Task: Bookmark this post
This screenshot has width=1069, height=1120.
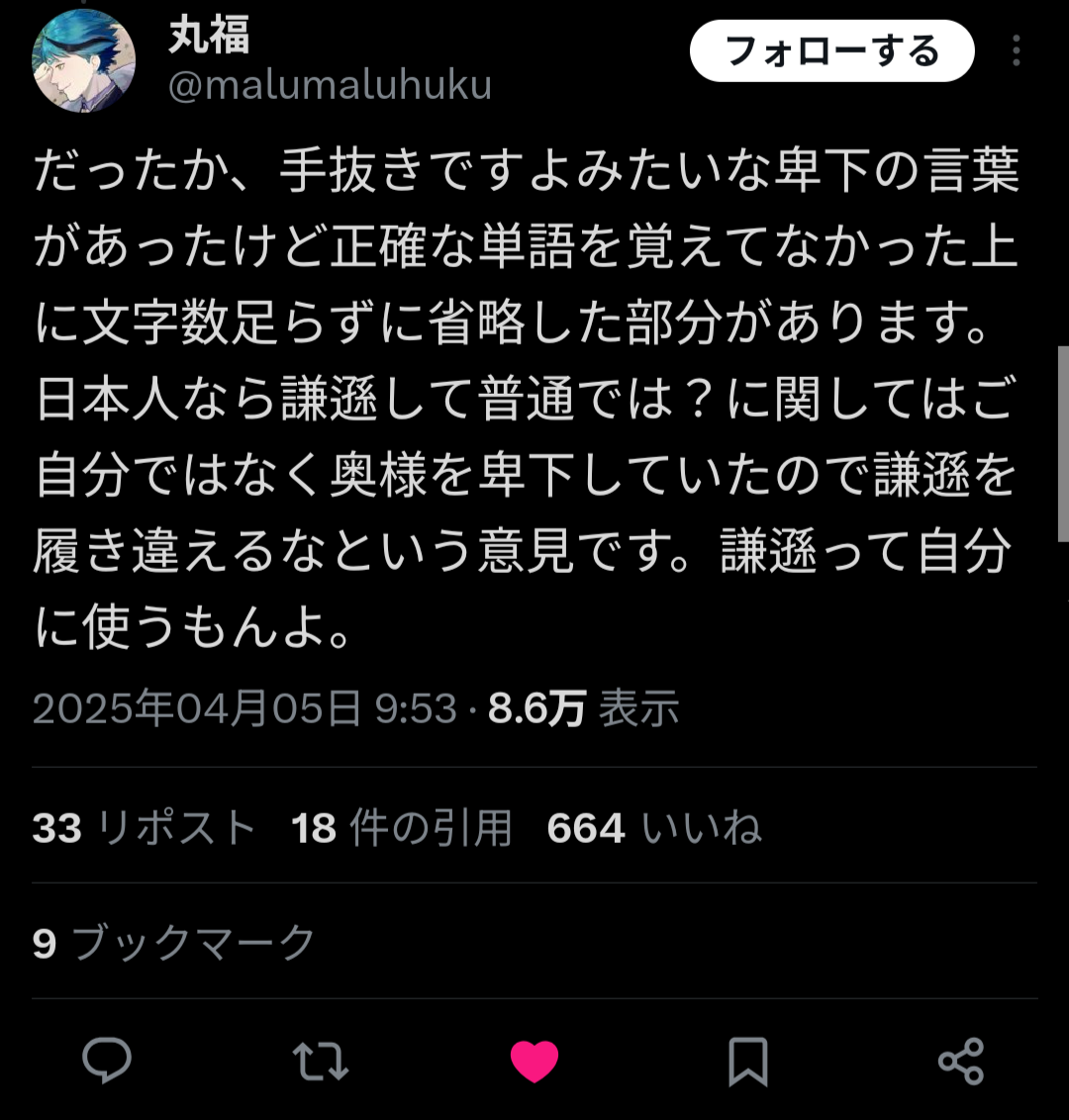Action: coord(747,1061)
